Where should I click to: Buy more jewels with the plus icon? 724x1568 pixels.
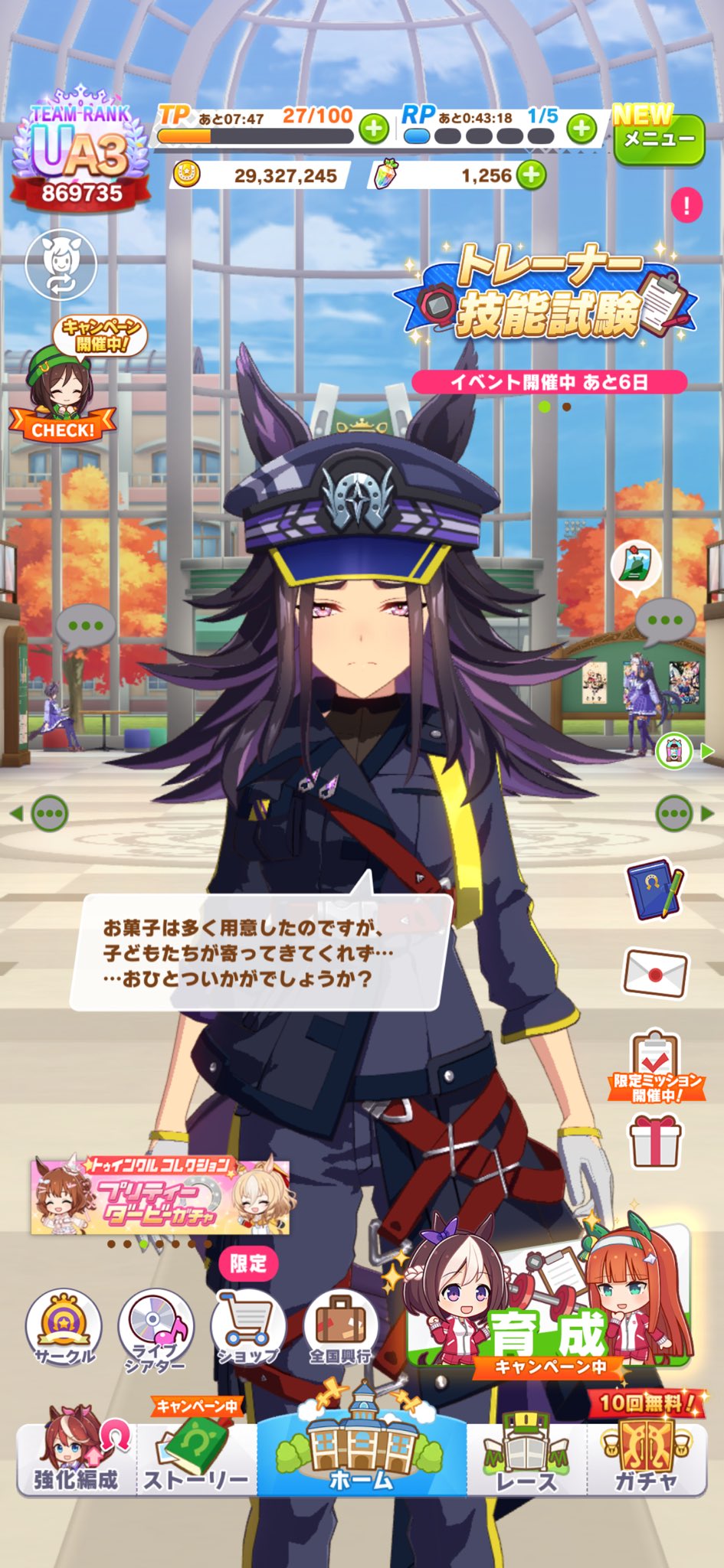click(531, 175)
